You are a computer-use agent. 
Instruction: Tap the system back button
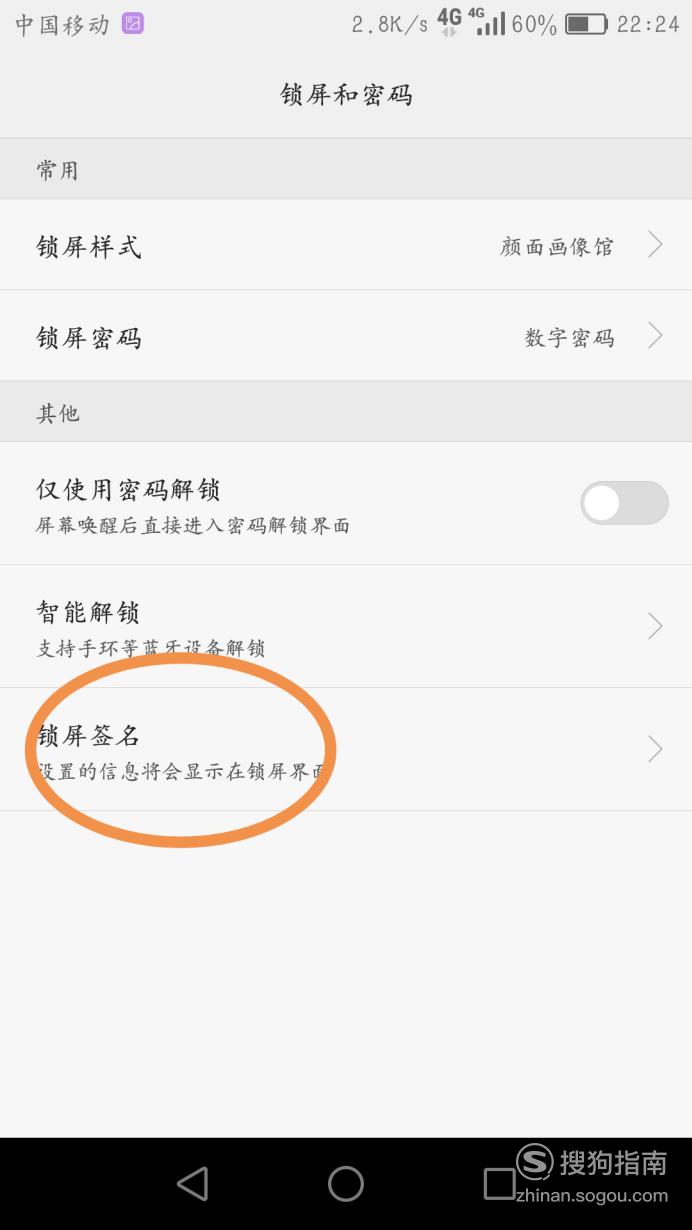coord(192,1184)
